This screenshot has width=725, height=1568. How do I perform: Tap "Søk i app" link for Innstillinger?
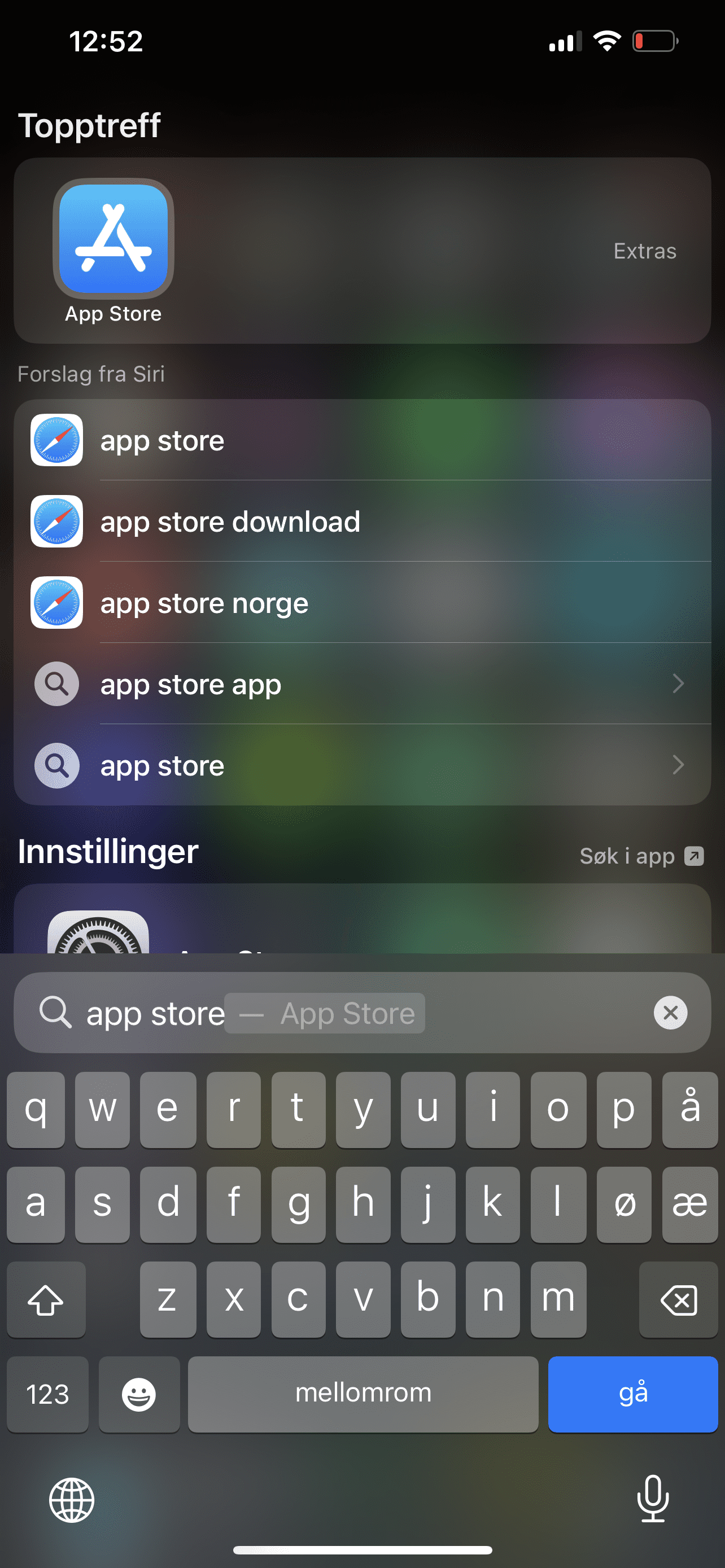pos(640,856)
